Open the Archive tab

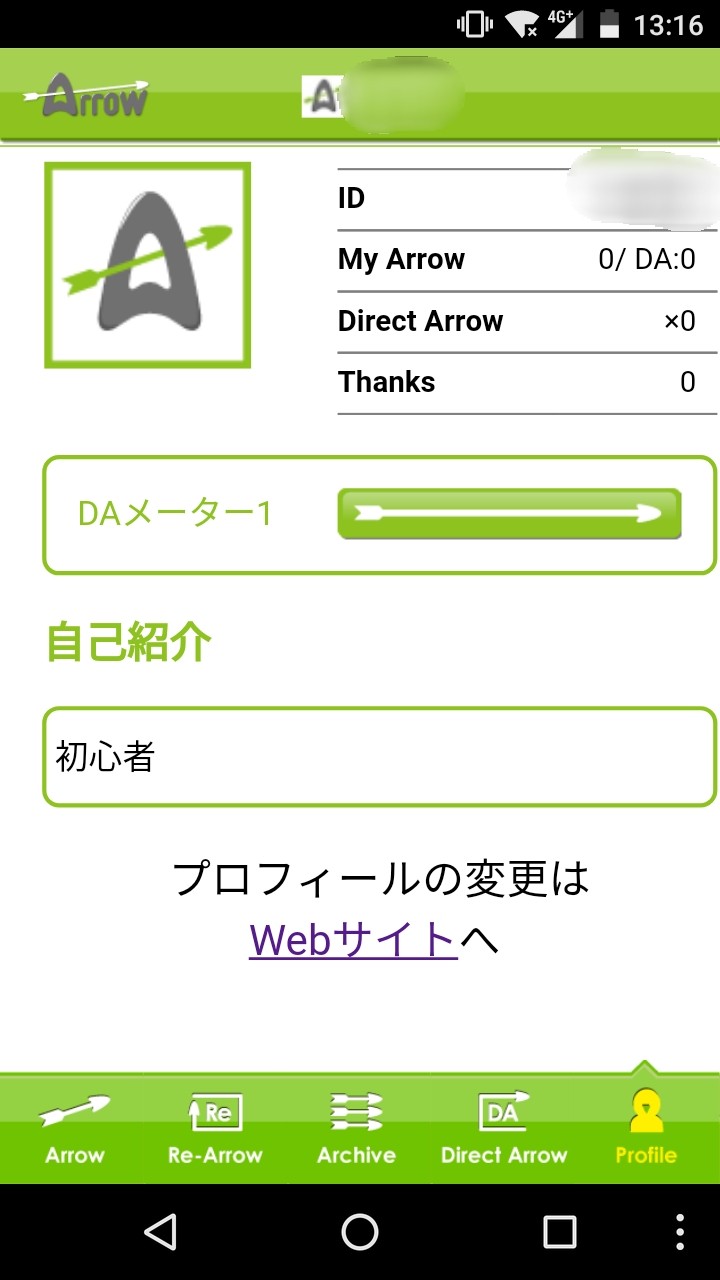(x=356, y=1130)
